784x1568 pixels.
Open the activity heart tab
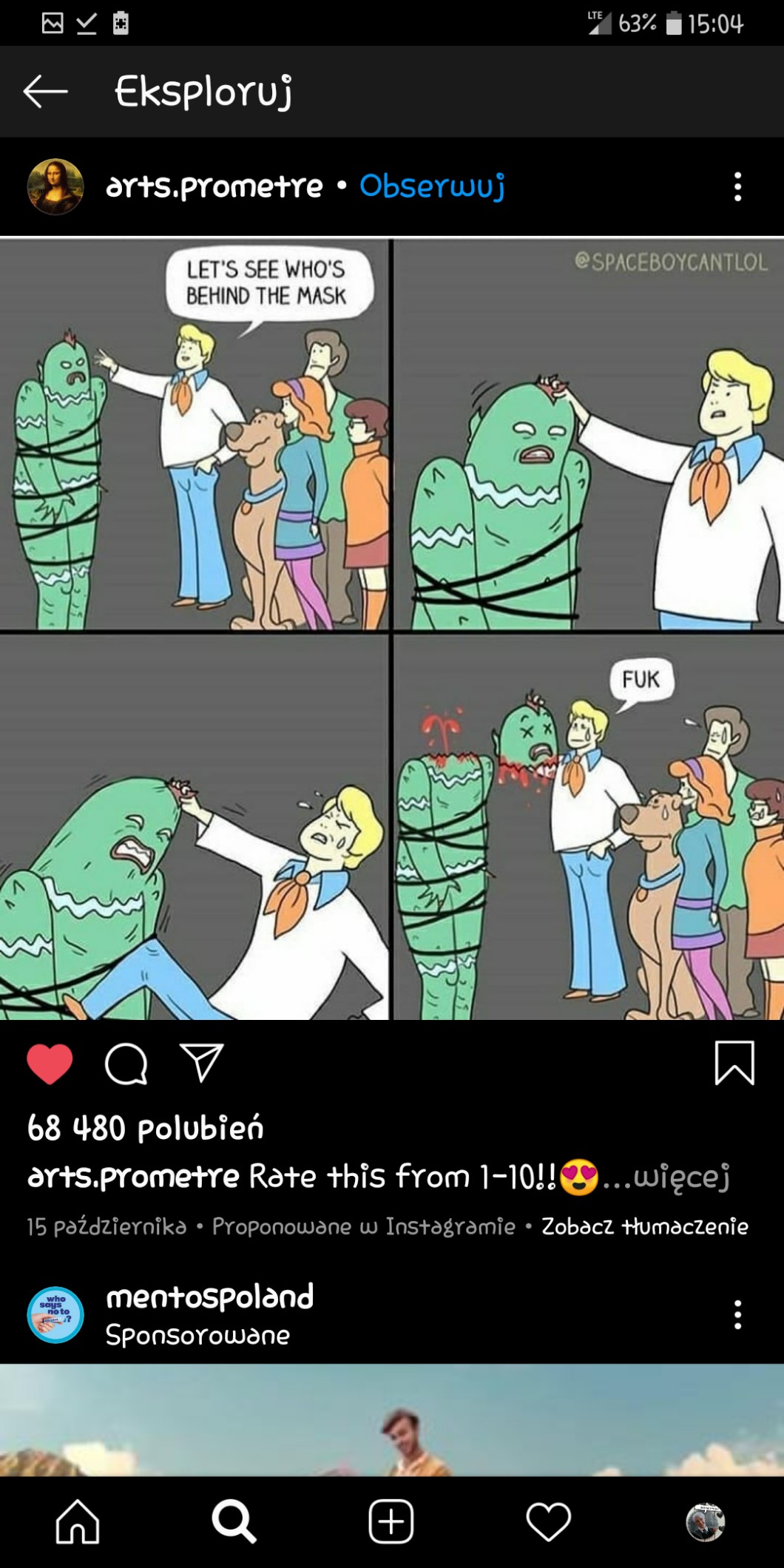[548, 1522]
